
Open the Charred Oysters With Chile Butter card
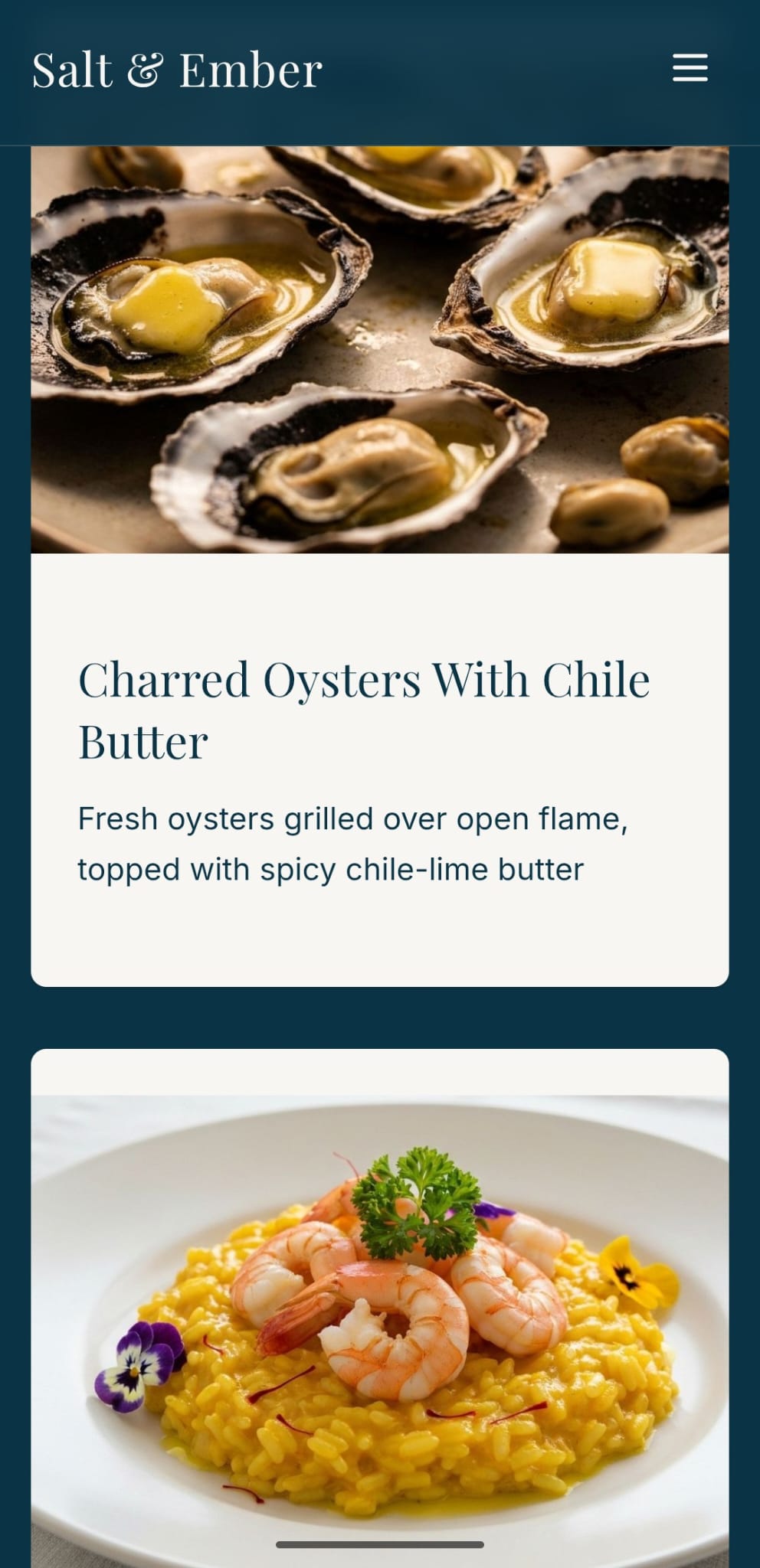point(364,709)
